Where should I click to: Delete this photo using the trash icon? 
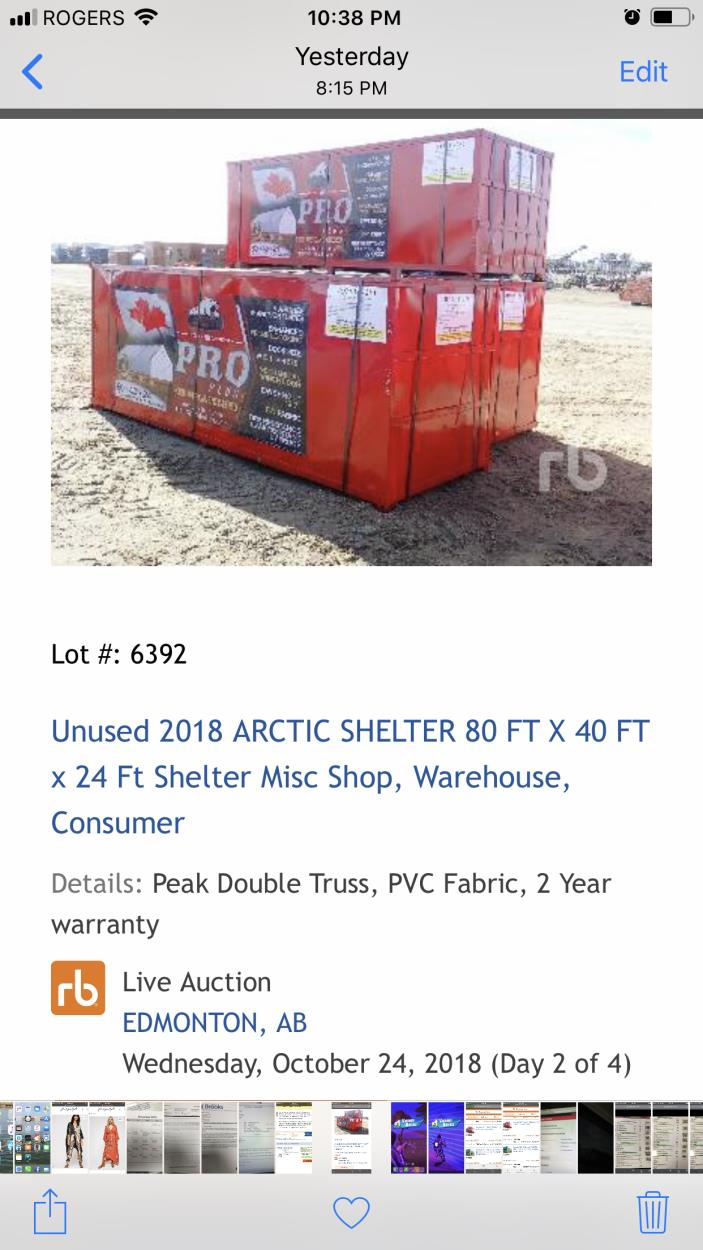[x=652, y=1213]
